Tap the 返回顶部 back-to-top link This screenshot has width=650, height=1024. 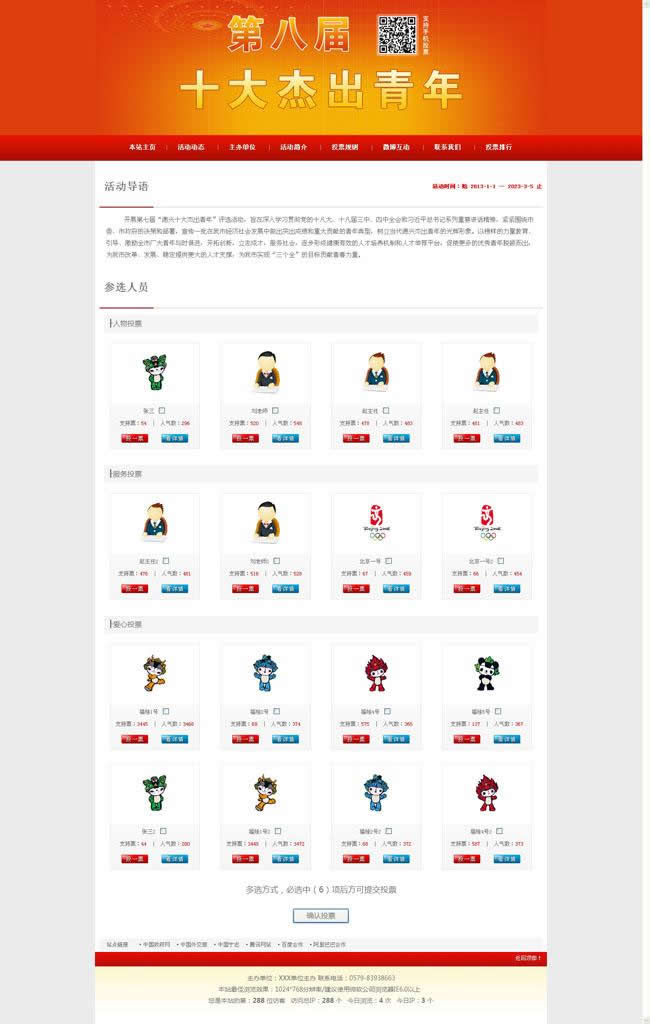point(528,958)
